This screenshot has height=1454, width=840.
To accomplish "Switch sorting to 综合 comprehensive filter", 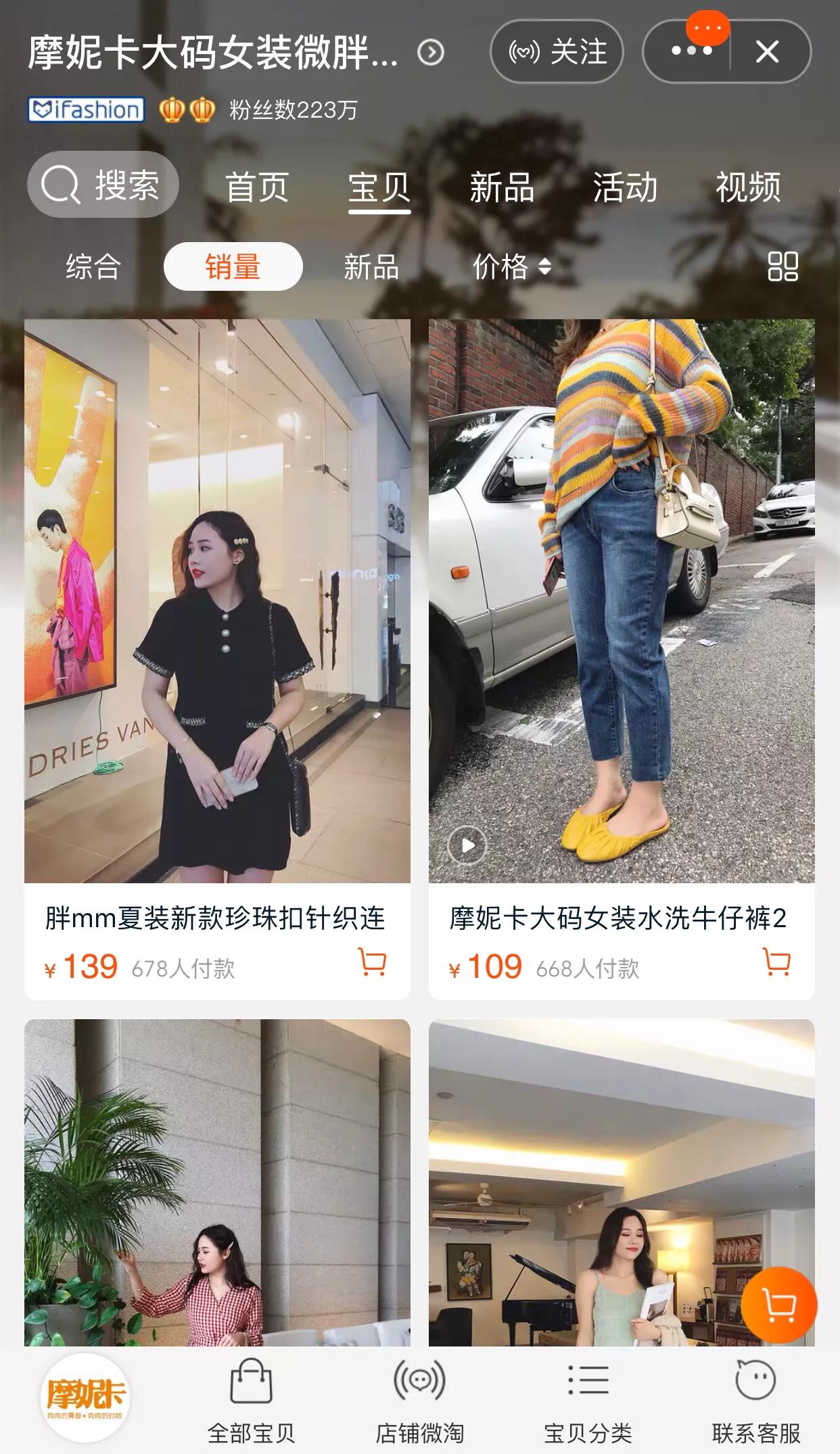I will click(x=92, y=268).
